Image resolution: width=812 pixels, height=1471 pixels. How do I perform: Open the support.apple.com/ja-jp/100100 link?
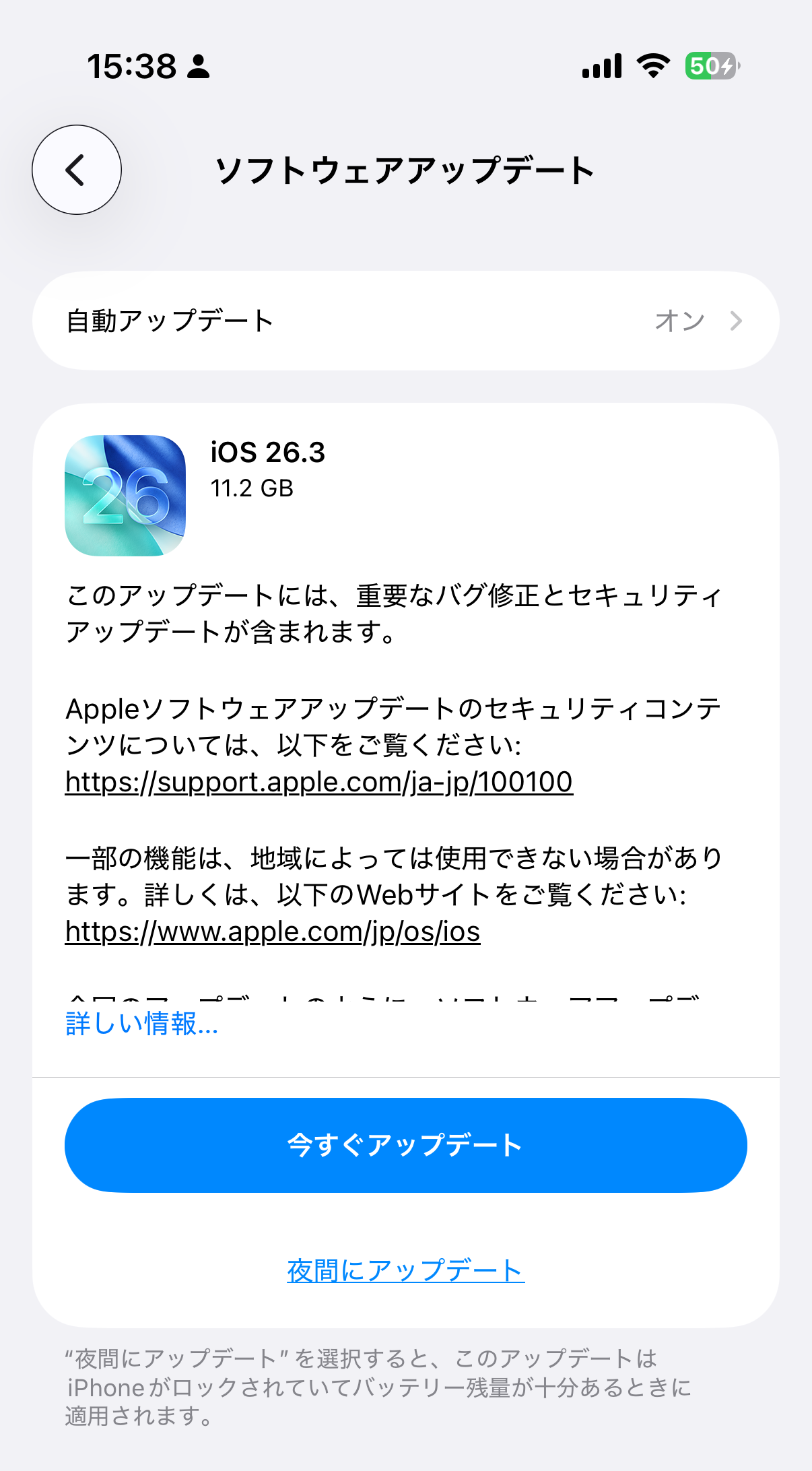tap(318, 783)
